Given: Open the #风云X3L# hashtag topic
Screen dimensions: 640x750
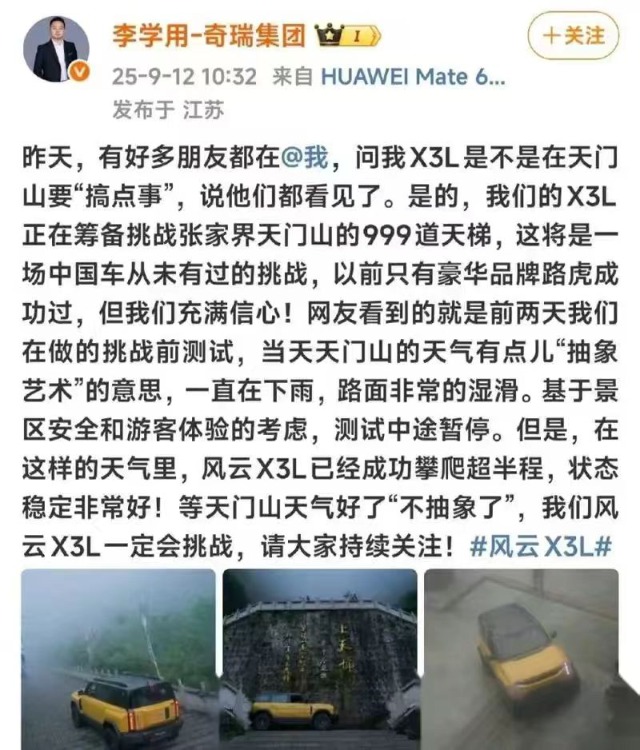Looking at the screenshot, I should 539,547.
